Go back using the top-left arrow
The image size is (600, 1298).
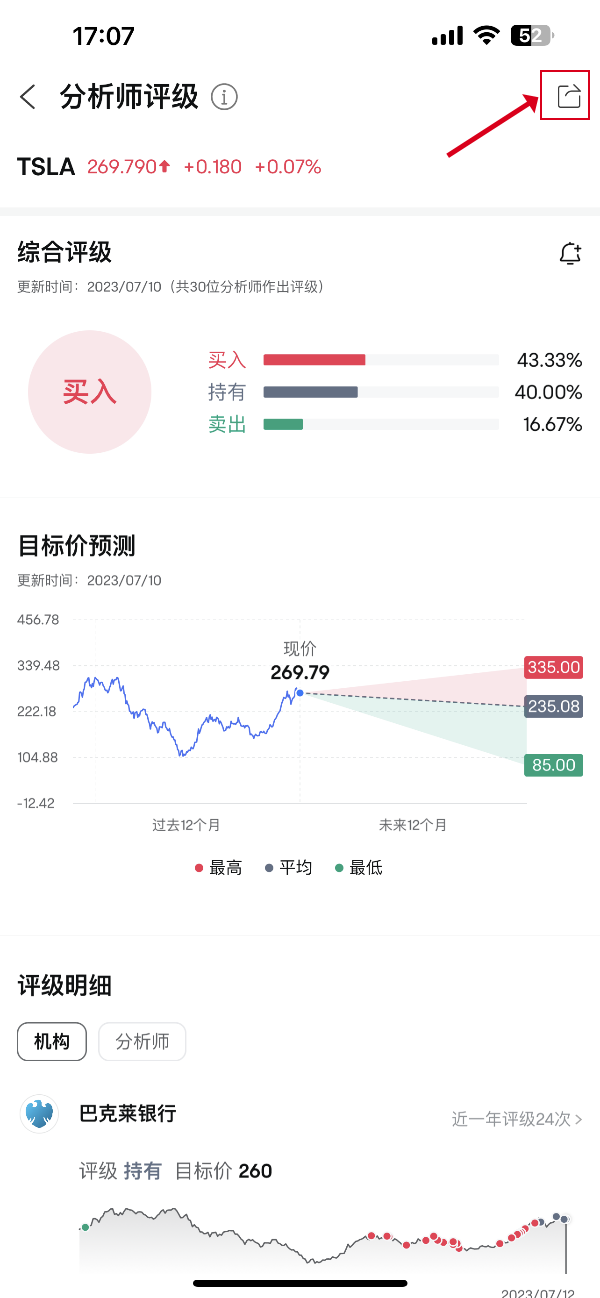coord(28,97)
